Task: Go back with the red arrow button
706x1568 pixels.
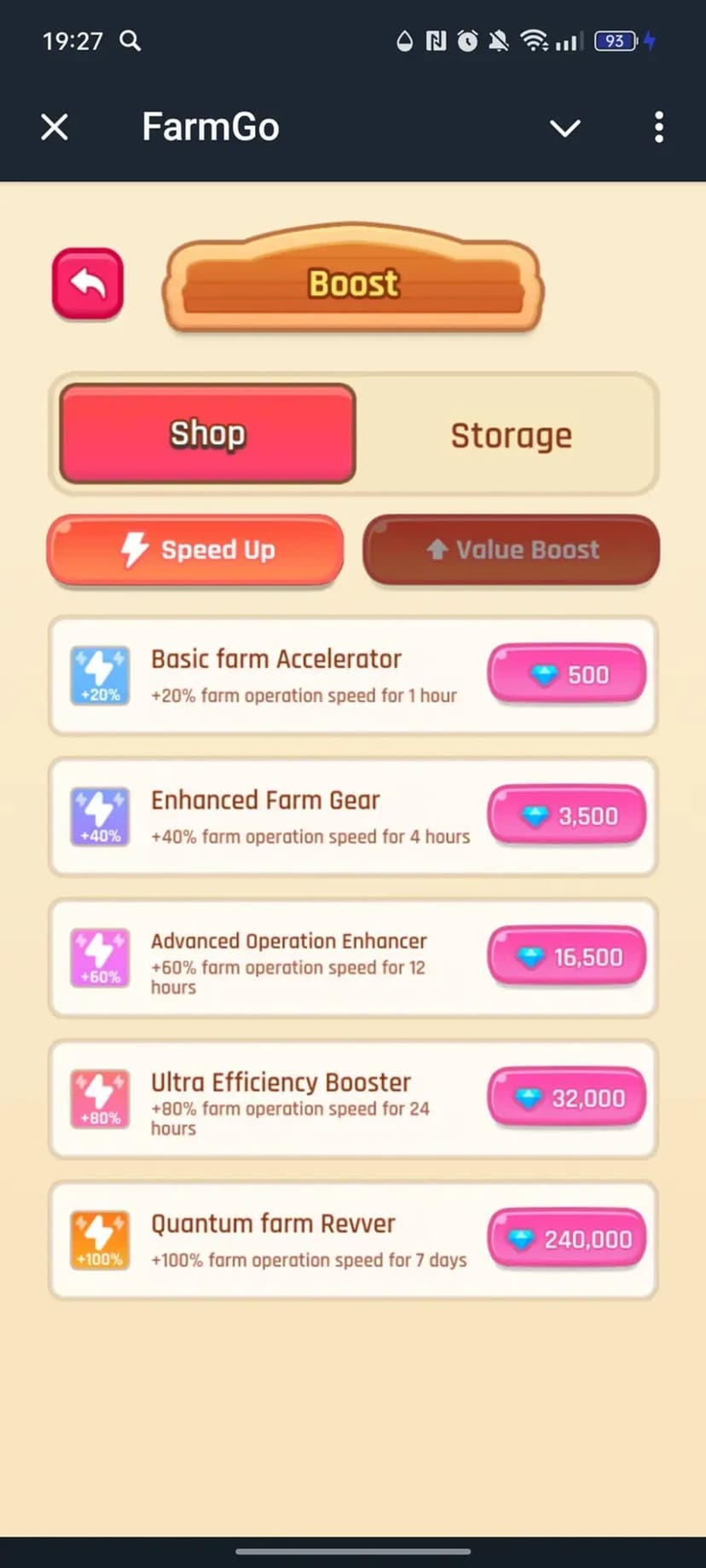Action: coord(88,284)
